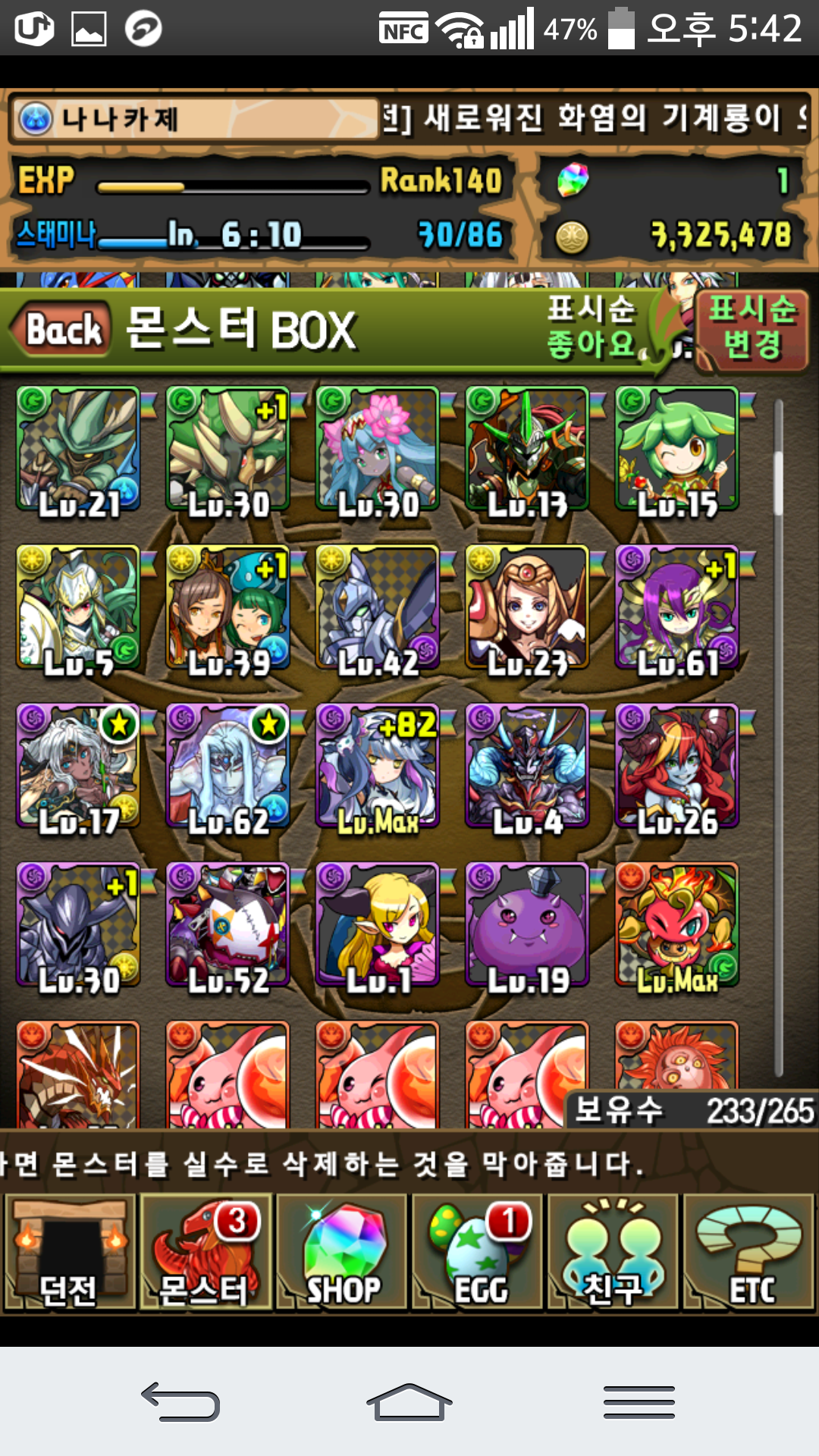Select the two-girl light monster Lv.39

[x=227, y=607]
